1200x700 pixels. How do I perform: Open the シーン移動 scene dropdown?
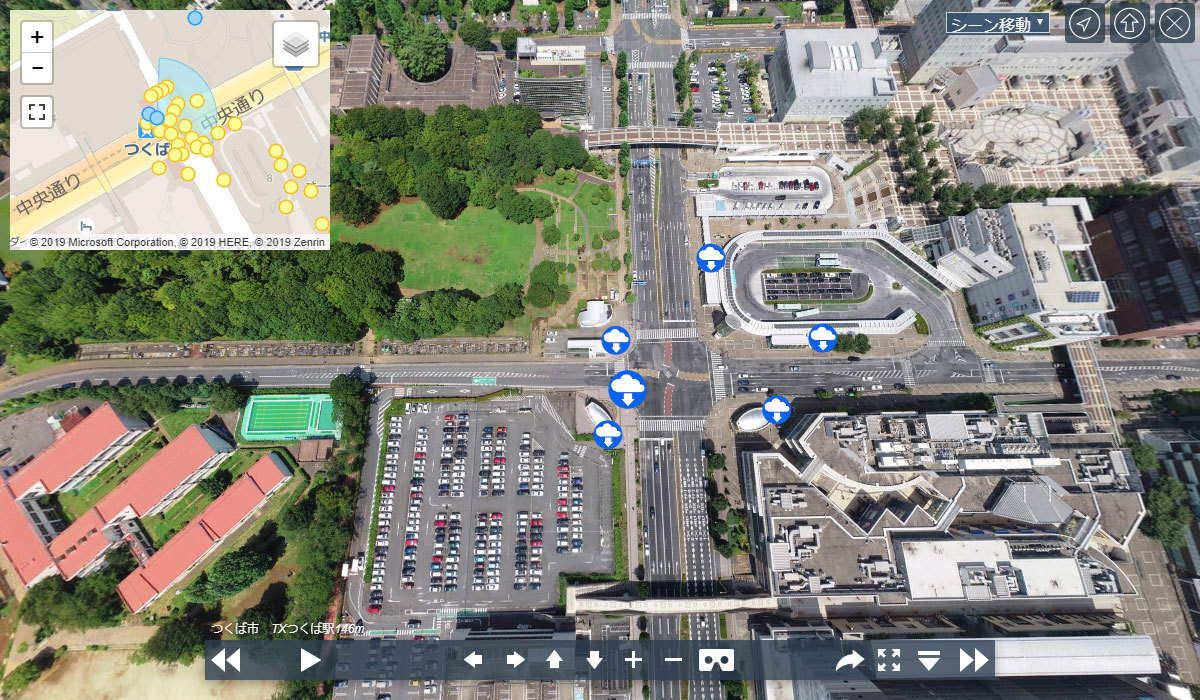pos(997,23)
